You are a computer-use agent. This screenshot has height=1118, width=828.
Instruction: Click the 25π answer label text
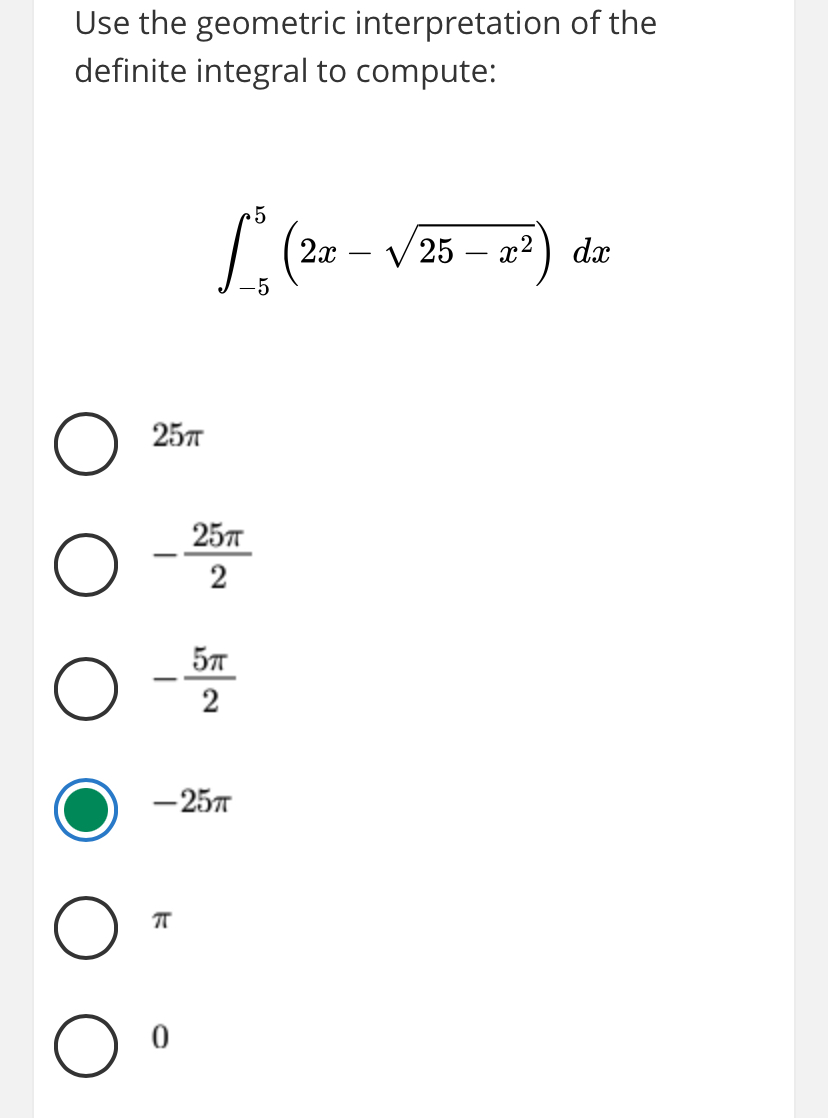pyautogui.click(x=177, y=434)
